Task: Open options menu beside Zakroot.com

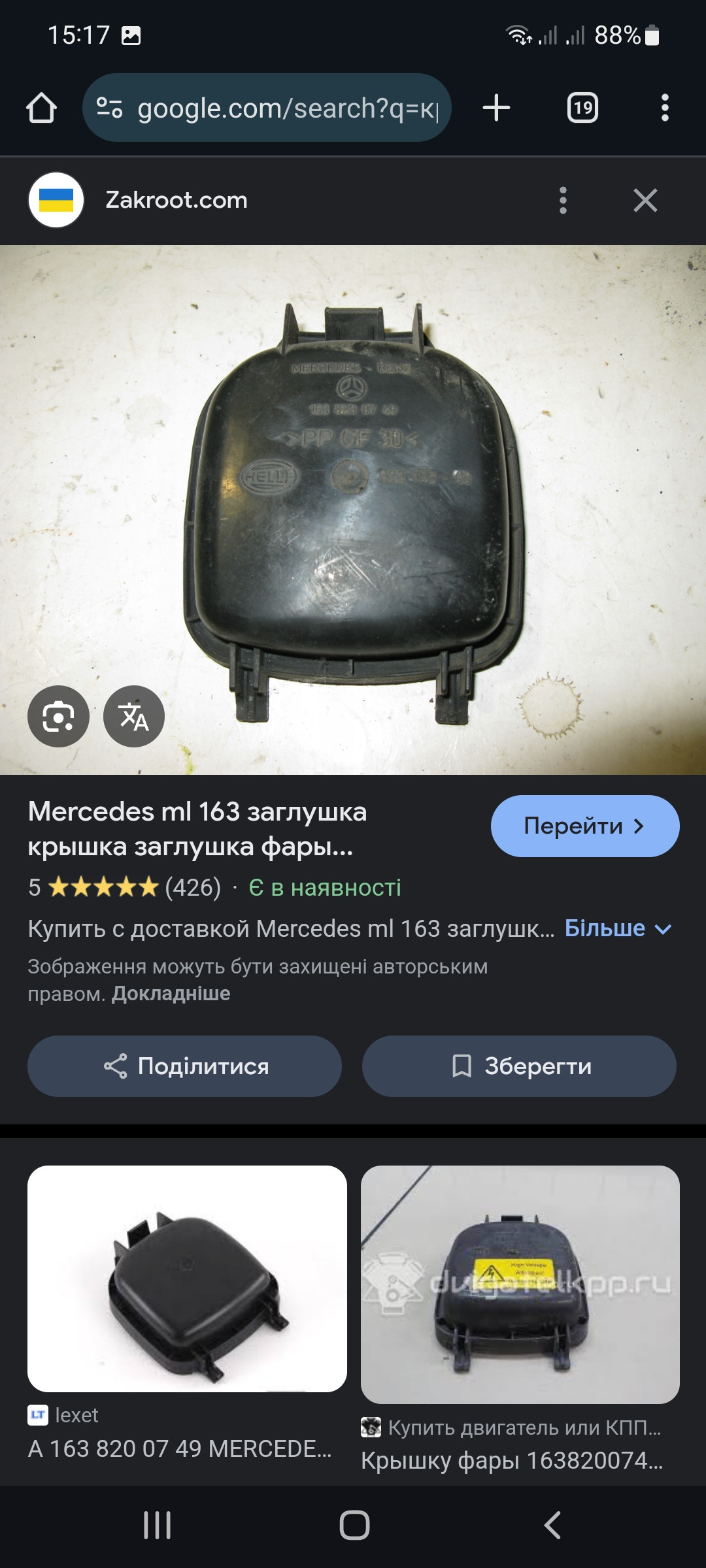Action: point(563,201)
